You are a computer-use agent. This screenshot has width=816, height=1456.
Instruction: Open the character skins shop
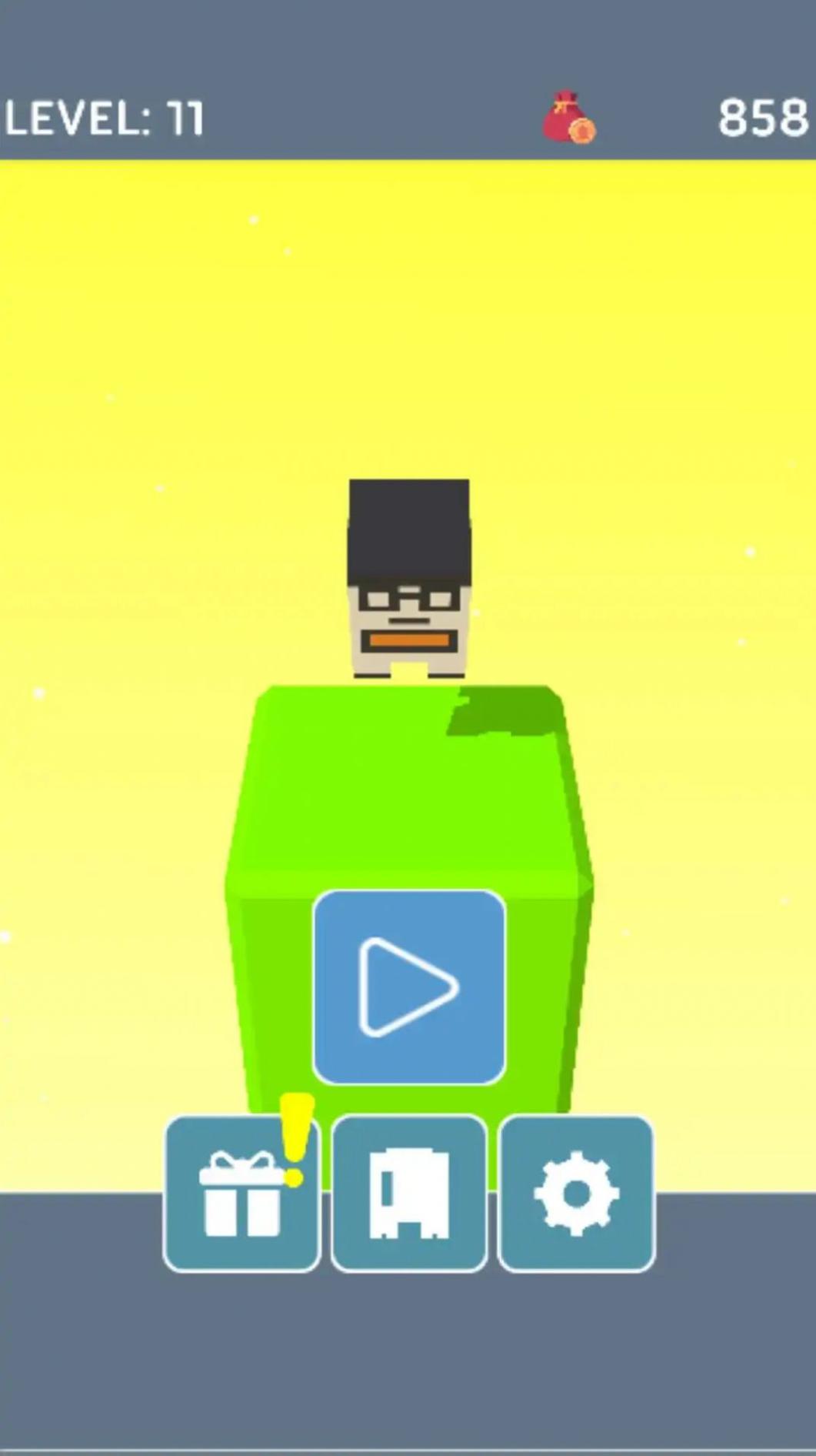[409, 1194]
